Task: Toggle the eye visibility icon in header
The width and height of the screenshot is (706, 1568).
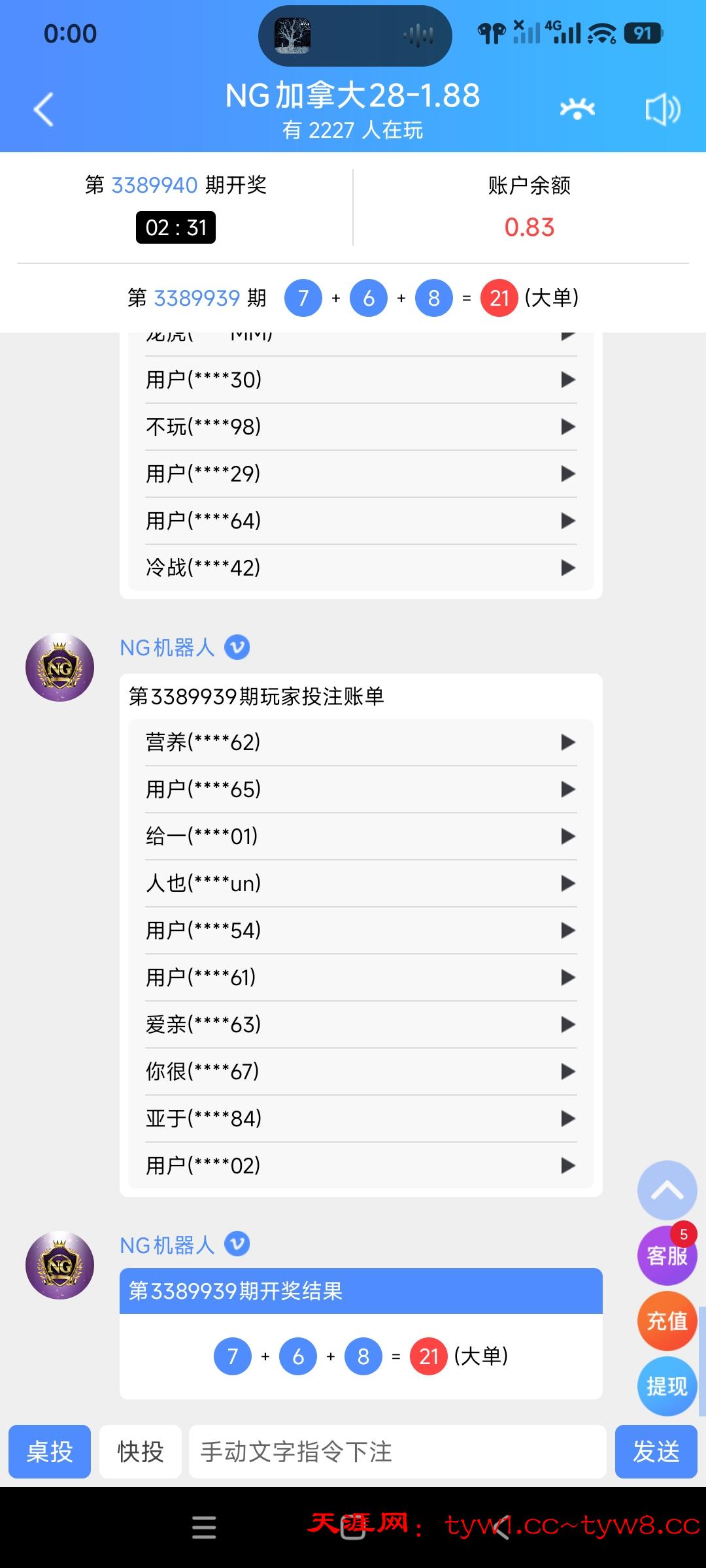Action: click(577, 109)
